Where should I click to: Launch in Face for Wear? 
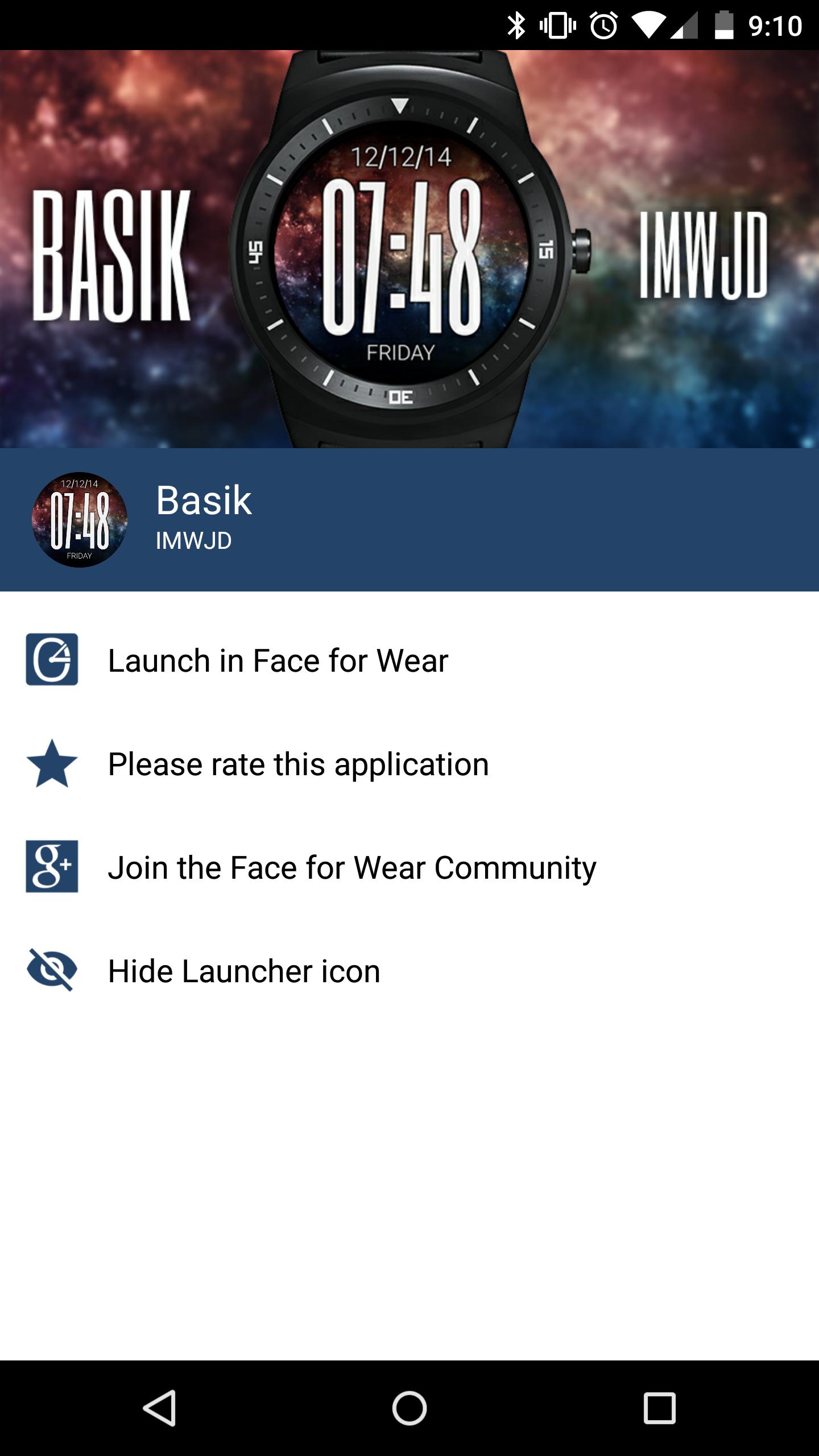[278, 660]
